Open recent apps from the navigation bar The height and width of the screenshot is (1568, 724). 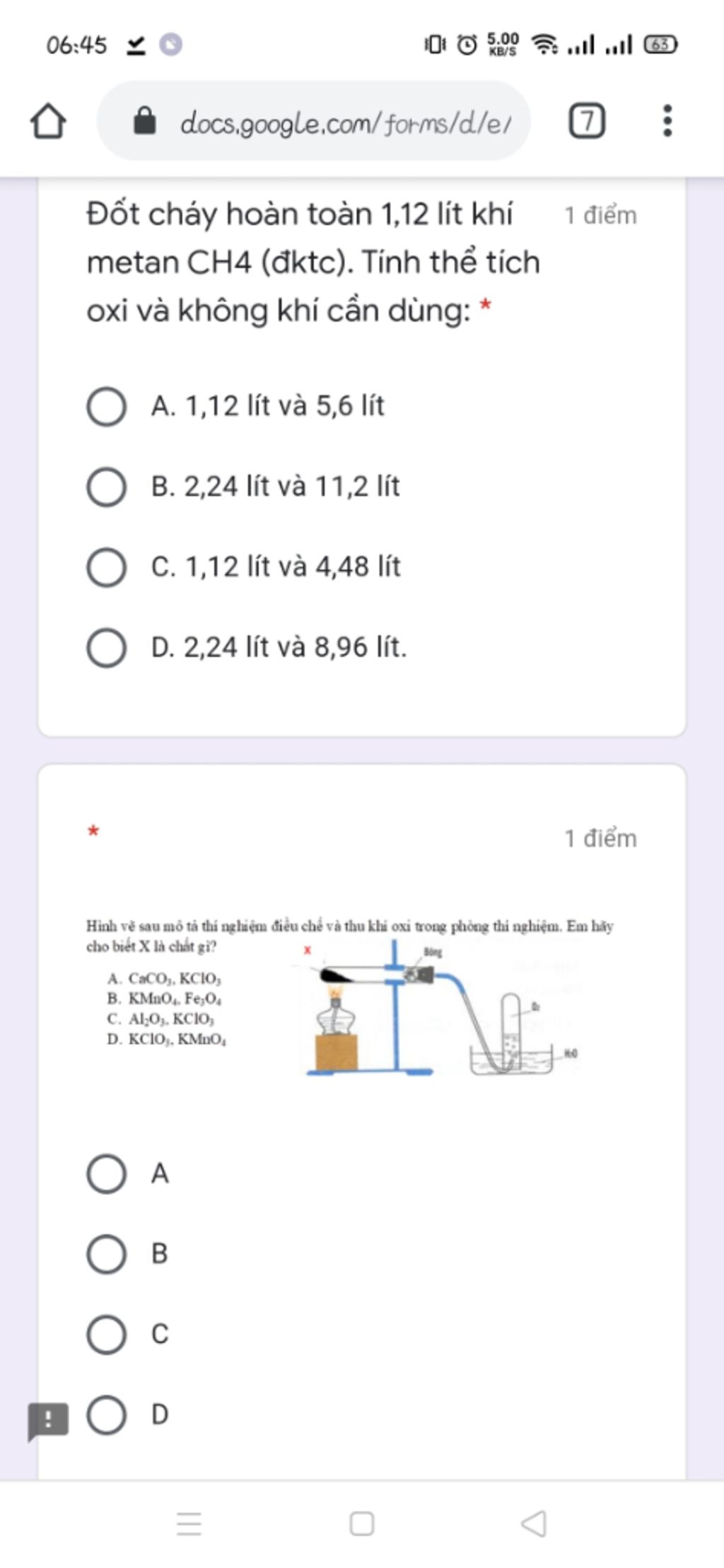click(x=189, y=1523)
